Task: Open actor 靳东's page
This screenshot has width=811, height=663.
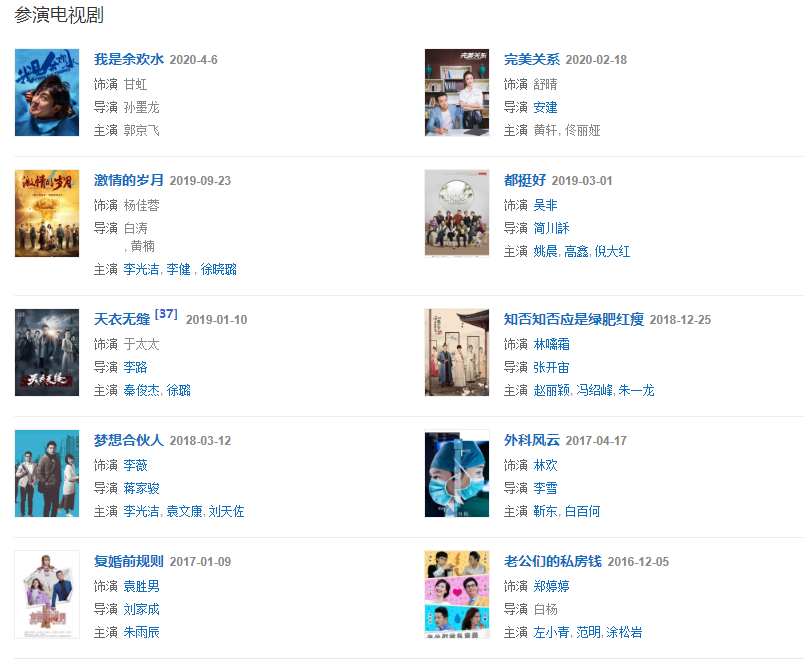Action: coord(545,512)
